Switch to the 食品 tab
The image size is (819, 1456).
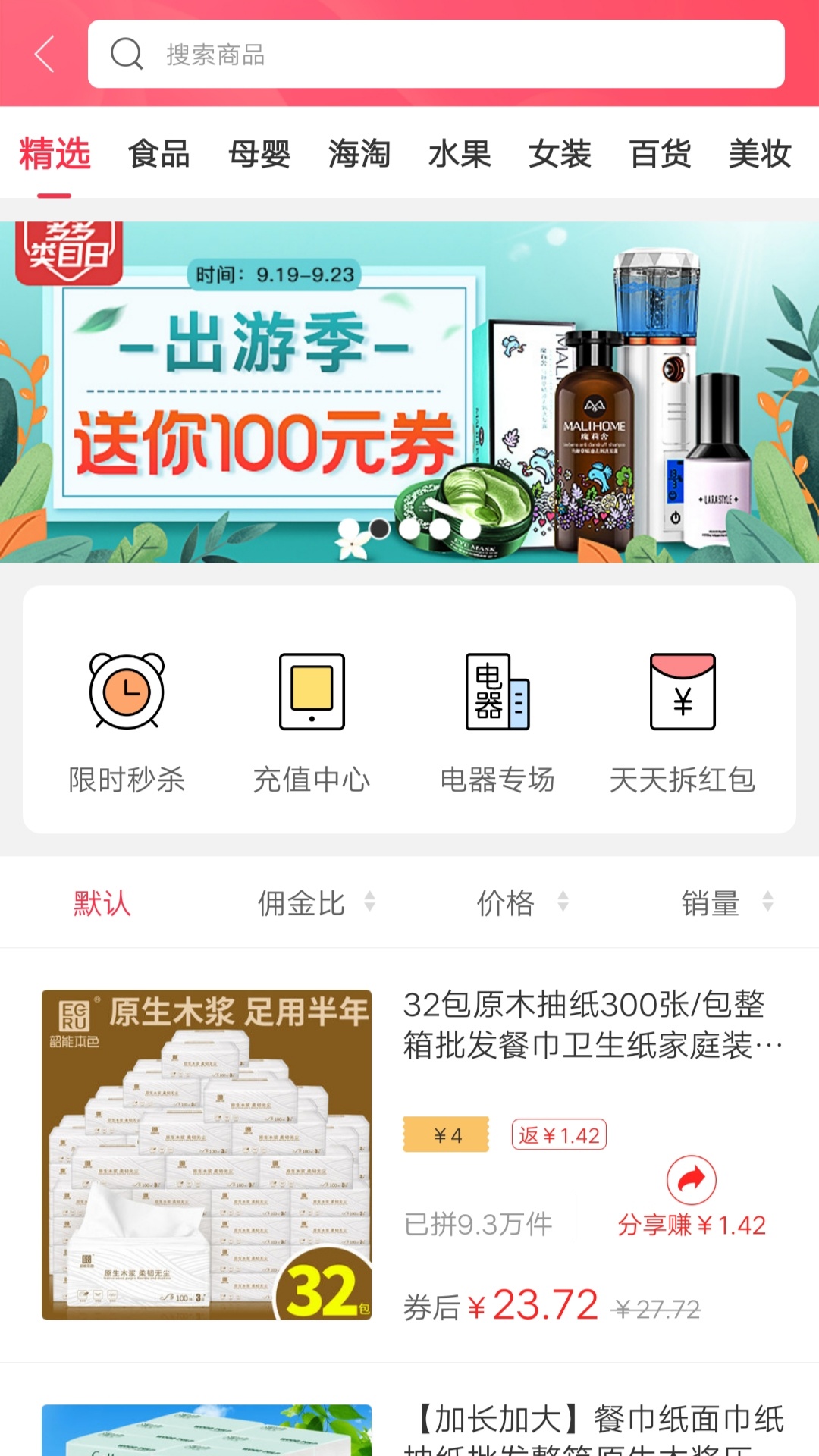click(158, 154)
